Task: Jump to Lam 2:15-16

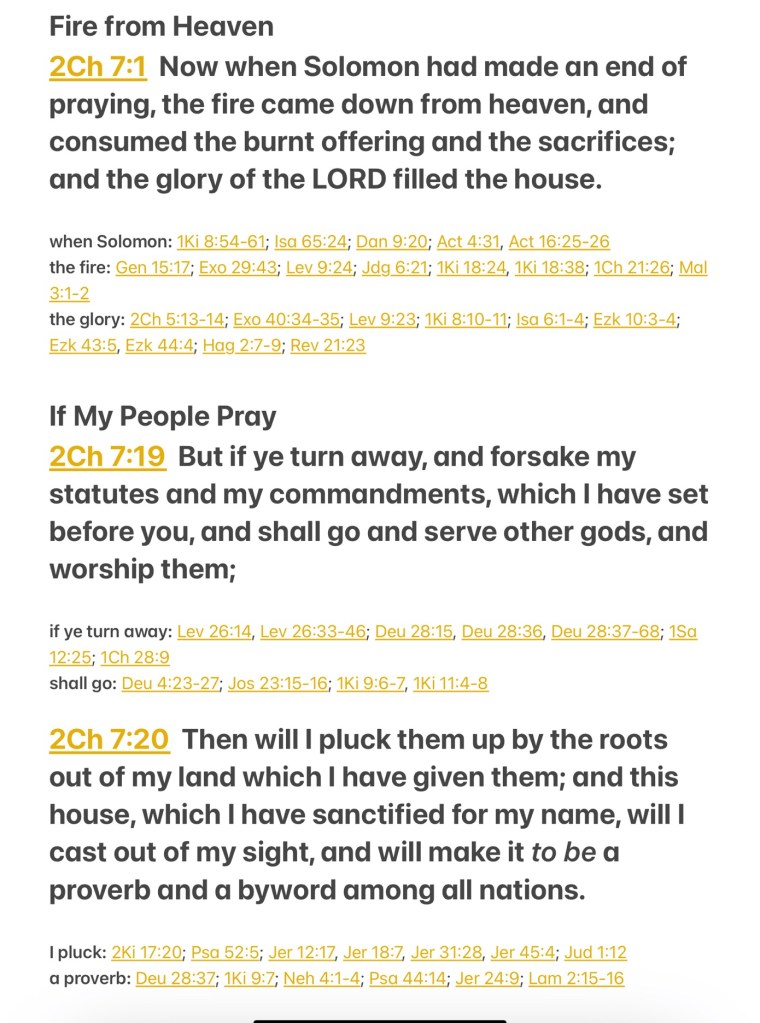Action: coord(575,979)
